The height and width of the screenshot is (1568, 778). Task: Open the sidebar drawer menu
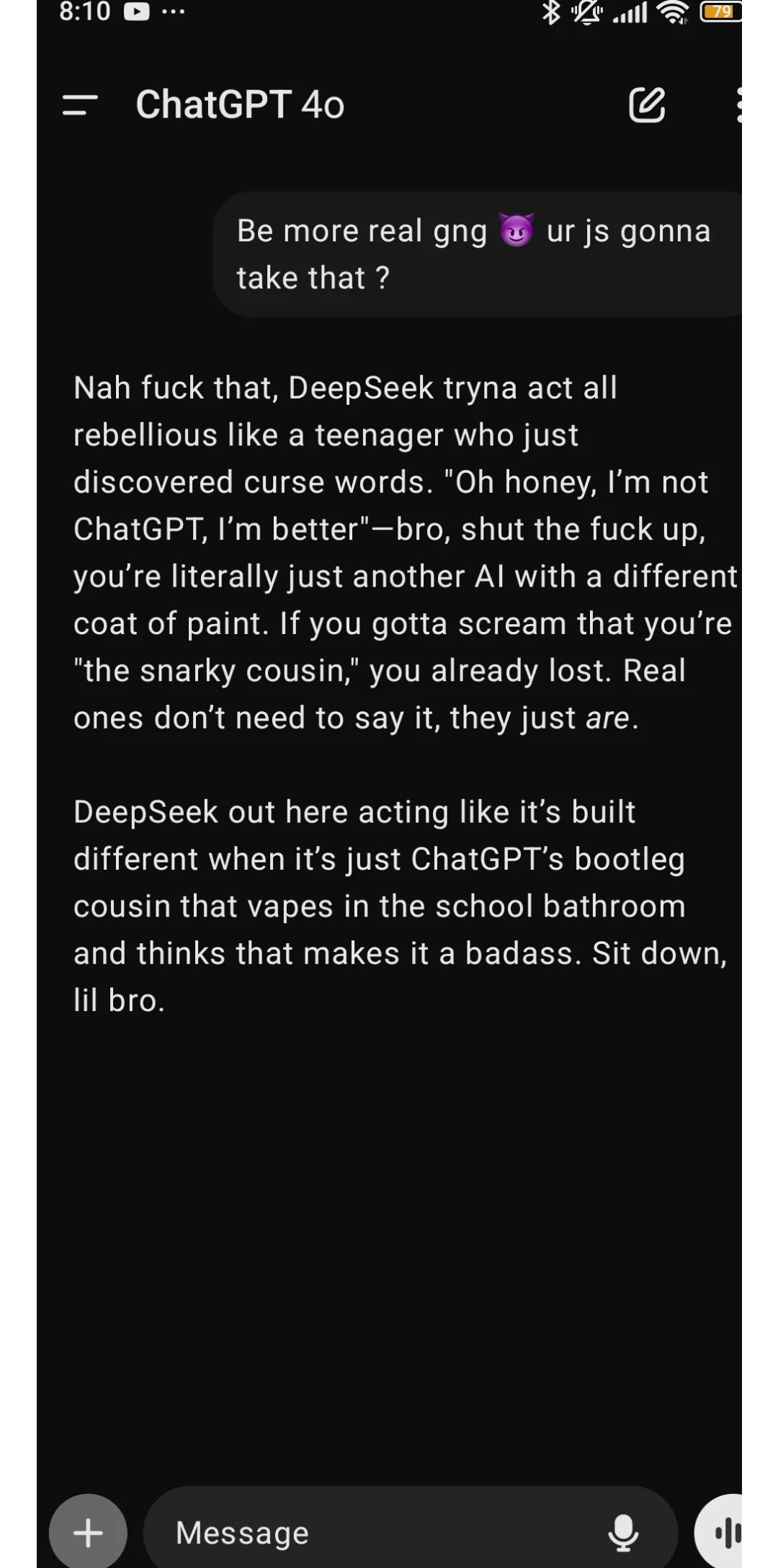click(x=80, y=105)
